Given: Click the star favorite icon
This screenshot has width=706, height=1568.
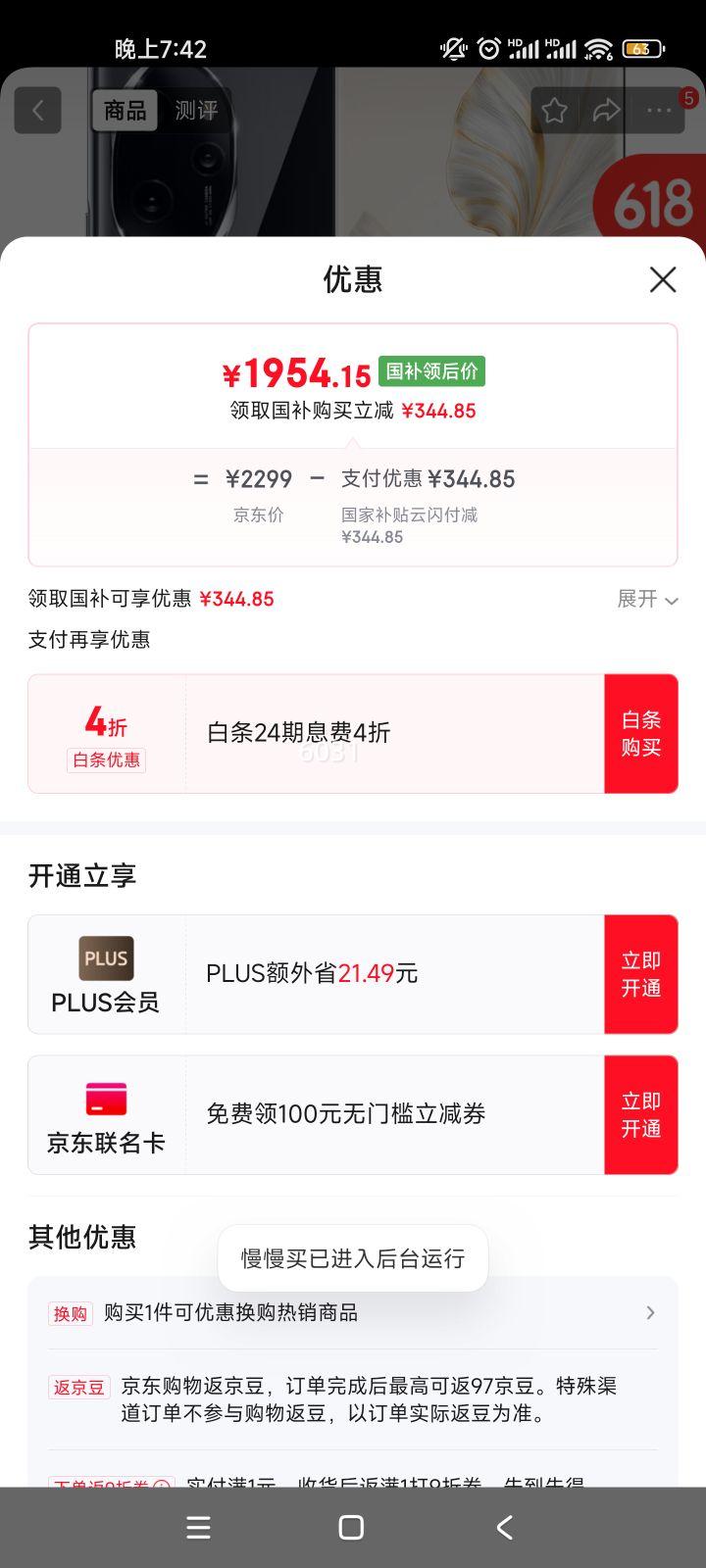Looking at the screenshot, I should click(x=555, y=111).
